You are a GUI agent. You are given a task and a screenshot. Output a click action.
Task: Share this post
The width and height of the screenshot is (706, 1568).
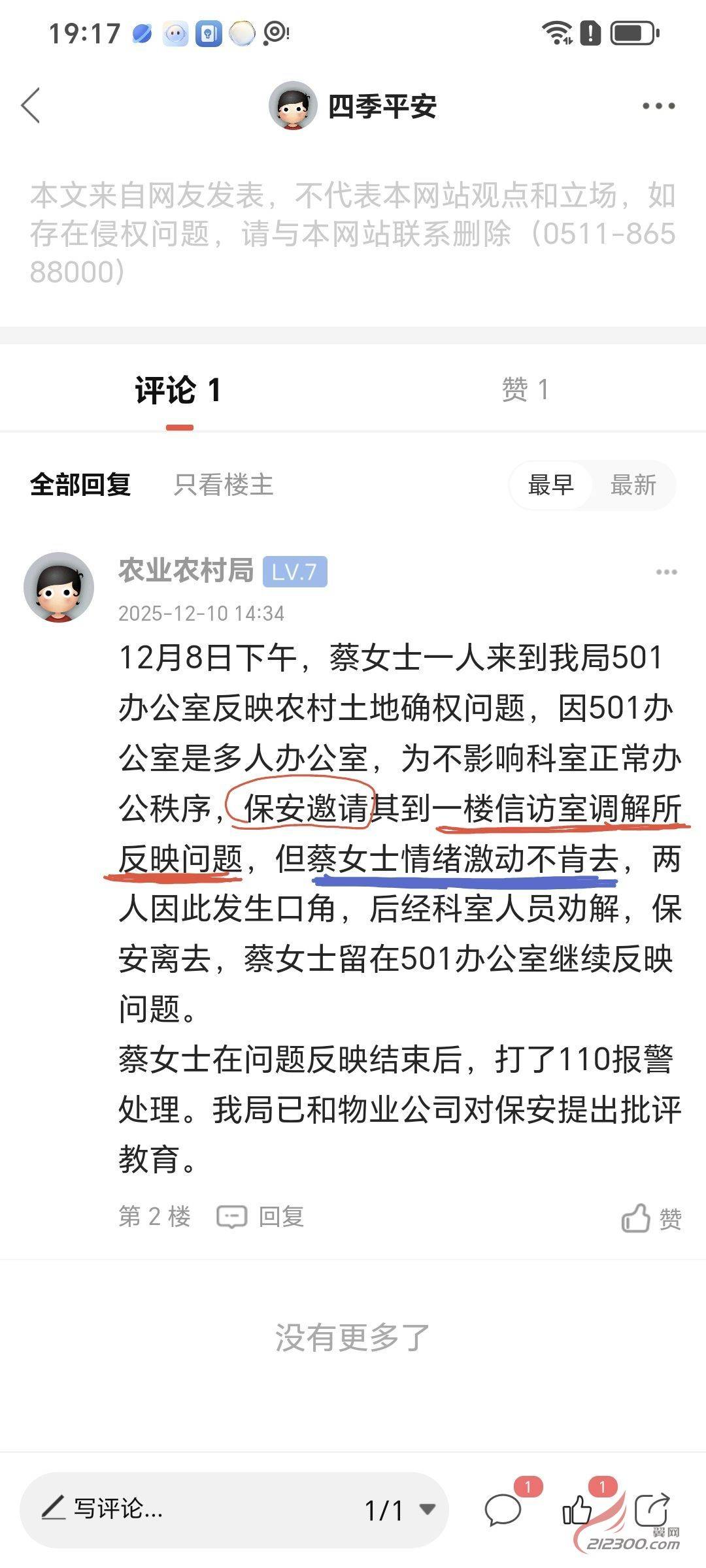pyautogui.click(x=652, y=1510)
